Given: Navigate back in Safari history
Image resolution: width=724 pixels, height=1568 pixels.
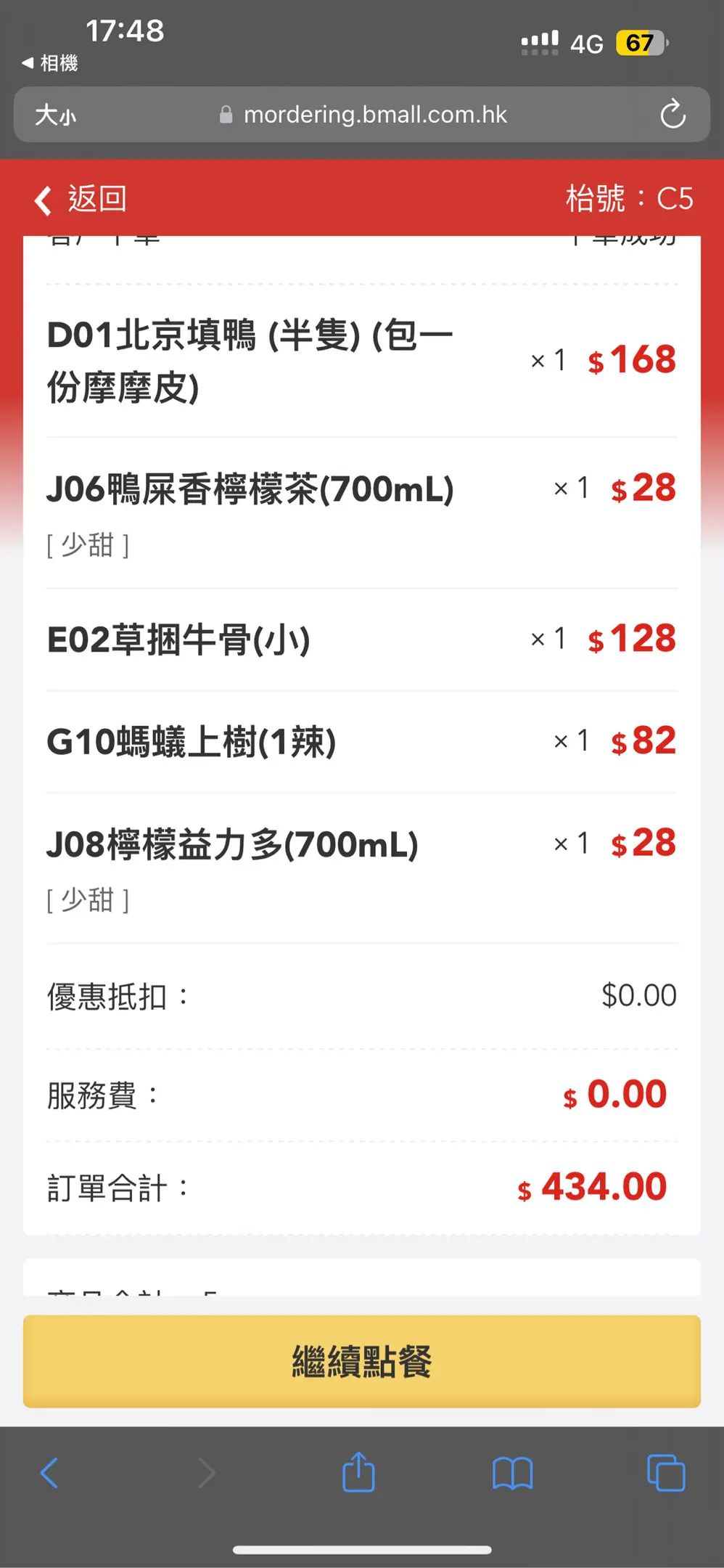Looking at the screenshot, I should [49, 1473].
